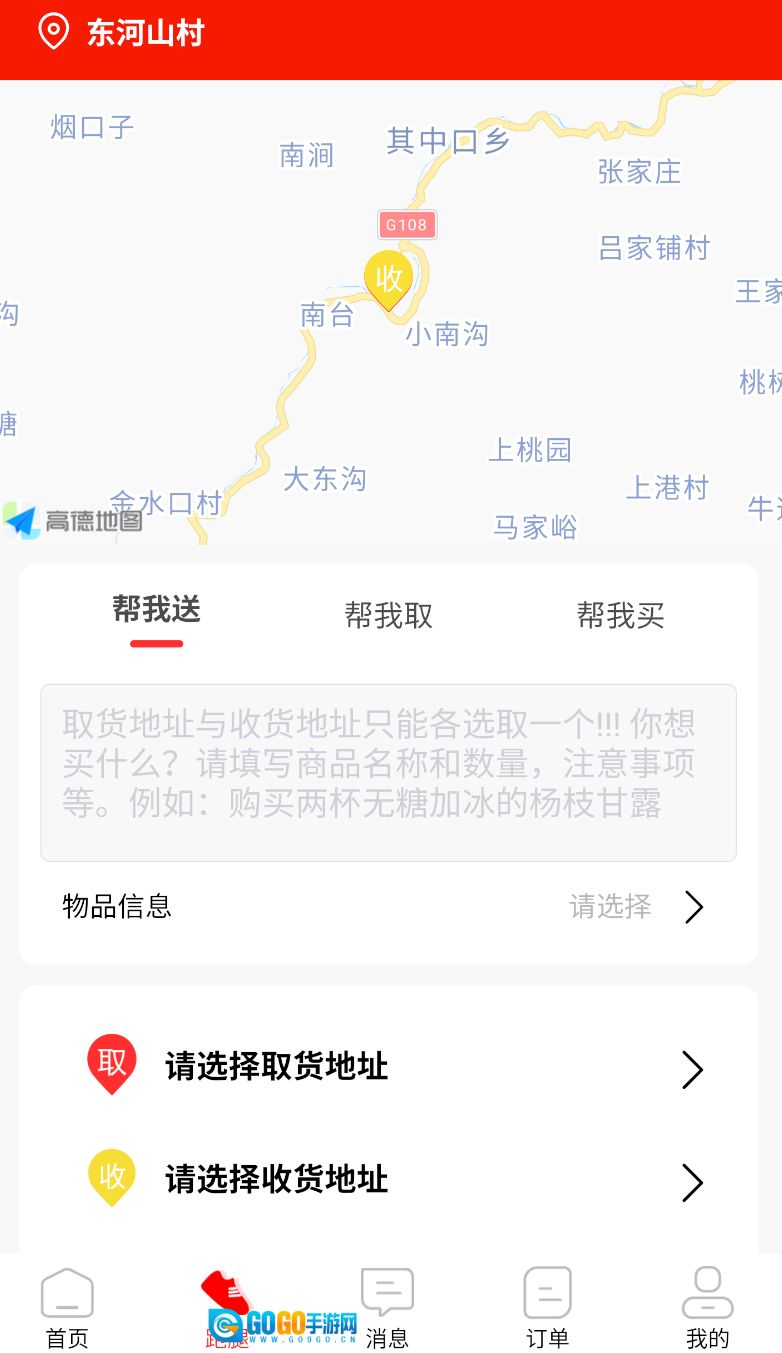The width and height of the screenshot is (782, 1353).
Task: Go to the 首页 tab
Action: tap(67, 1308)
